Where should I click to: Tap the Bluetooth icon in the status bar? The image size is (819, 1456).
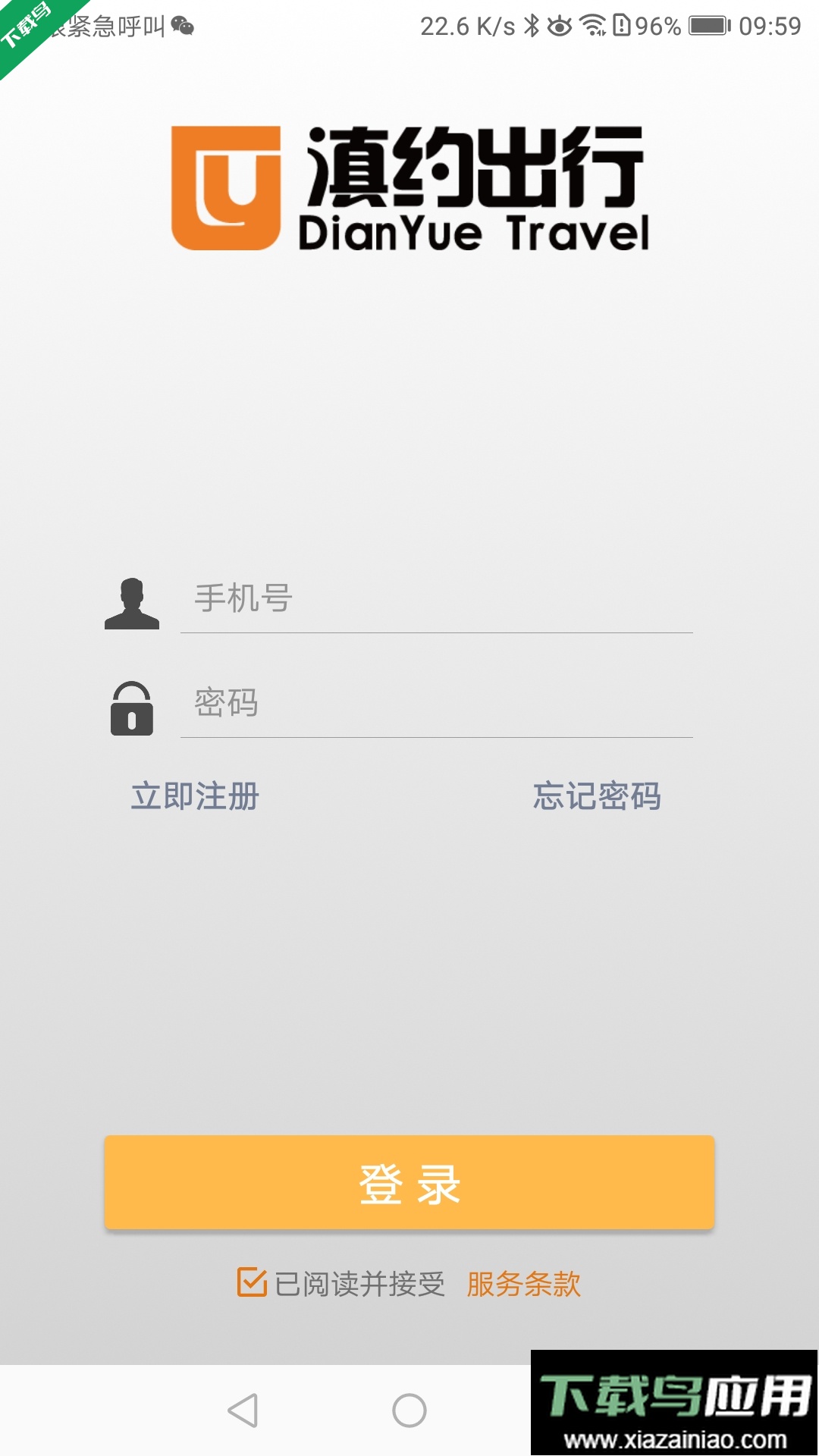531,25
